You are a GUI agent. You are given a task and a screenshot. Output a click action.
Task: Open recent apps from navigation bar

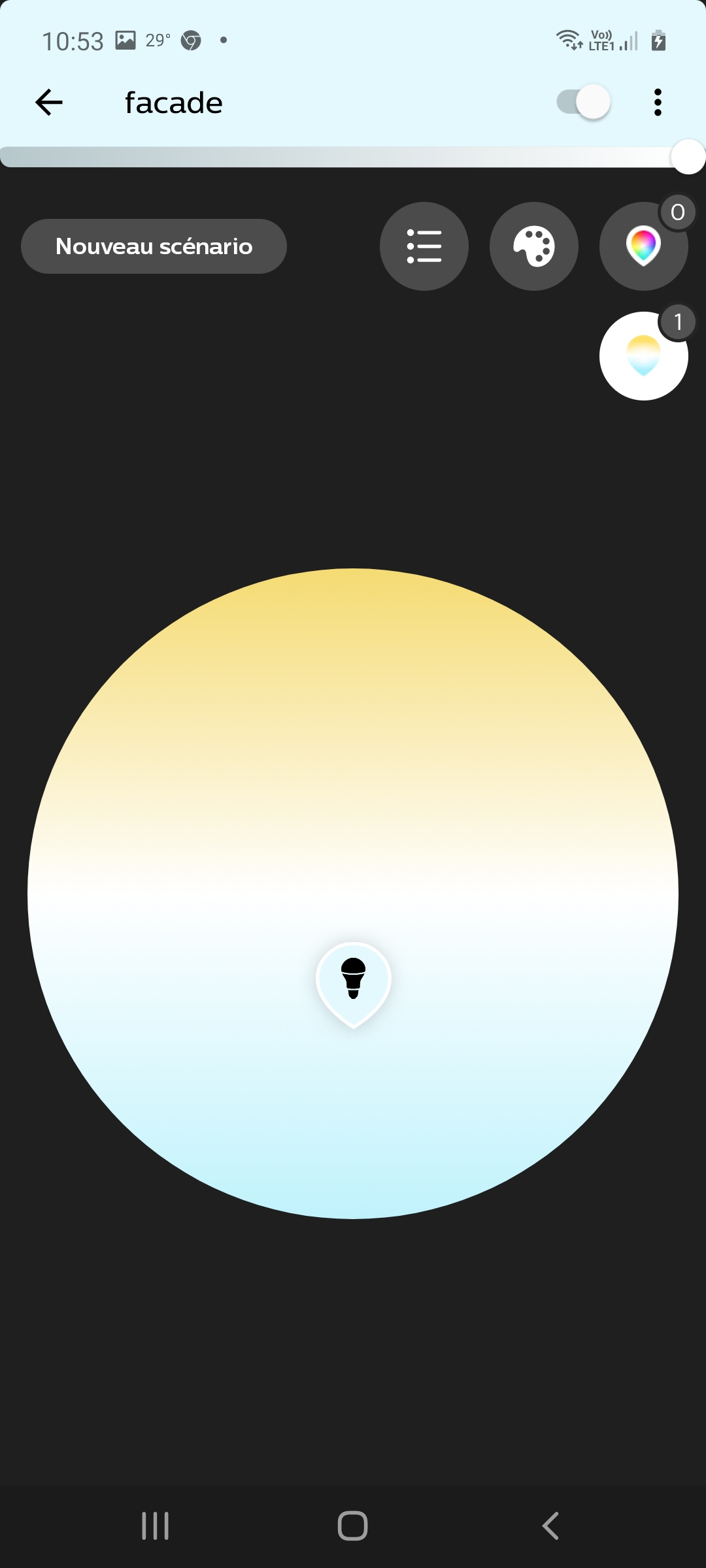pyautogui.click(x=156, y=1526)
